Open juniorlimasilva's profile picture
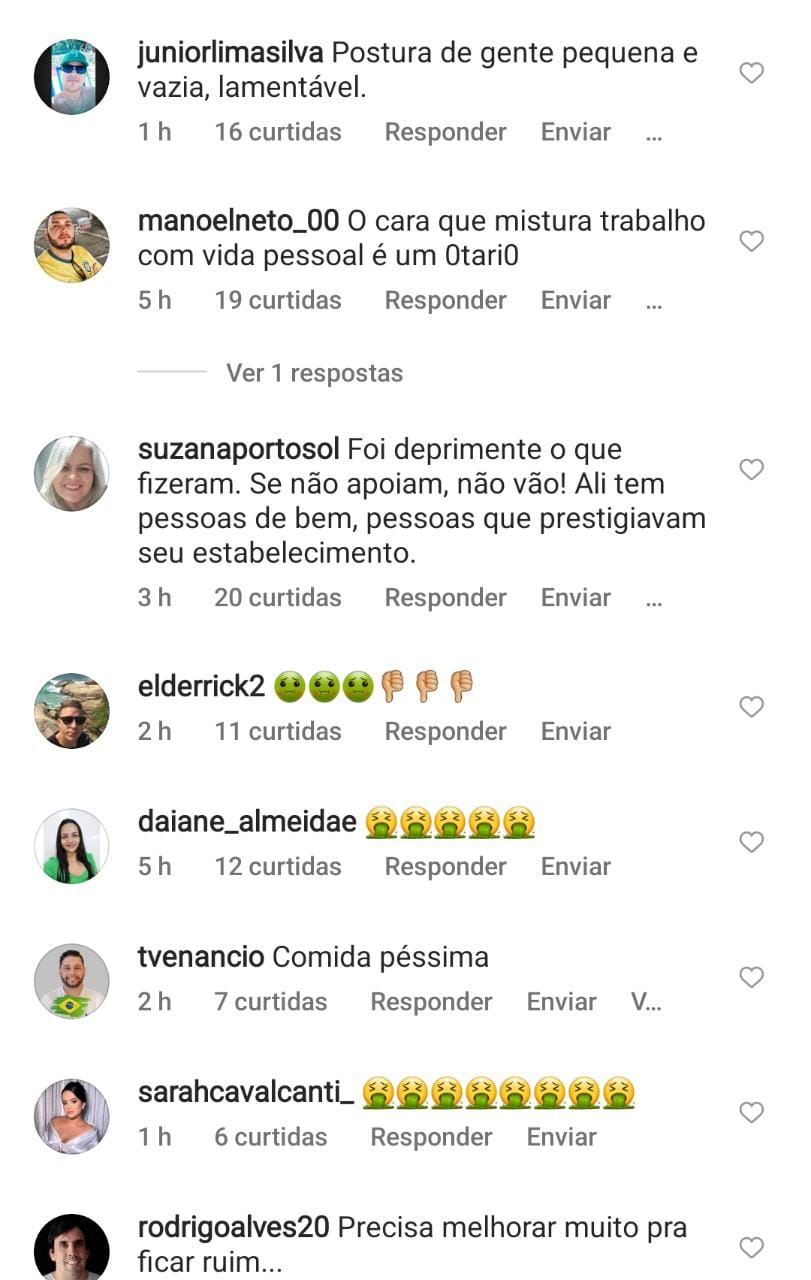Screen dimensions: 811x1280 click(x=72, y=77)
